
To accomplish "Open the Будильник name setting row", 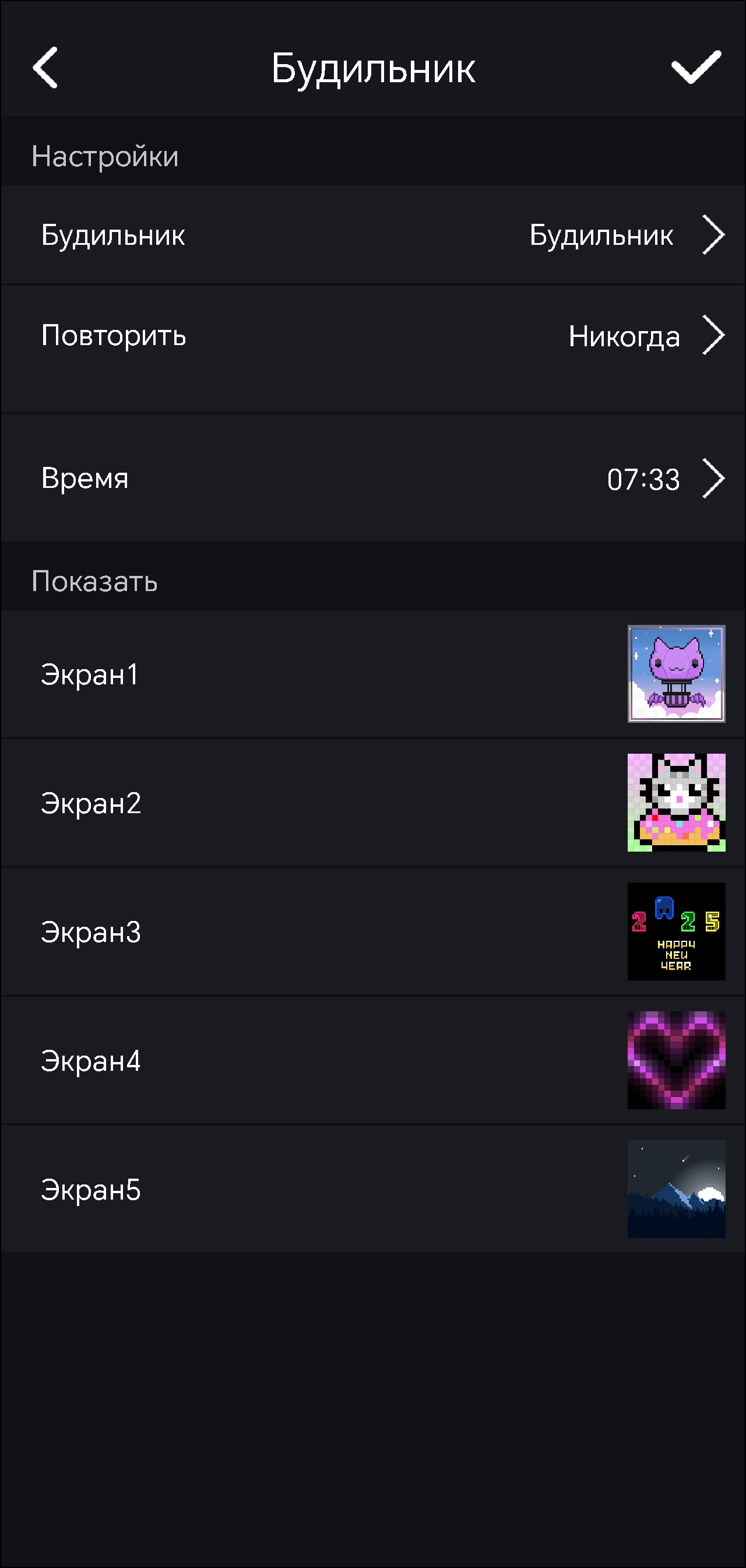I will click(372, 235).
